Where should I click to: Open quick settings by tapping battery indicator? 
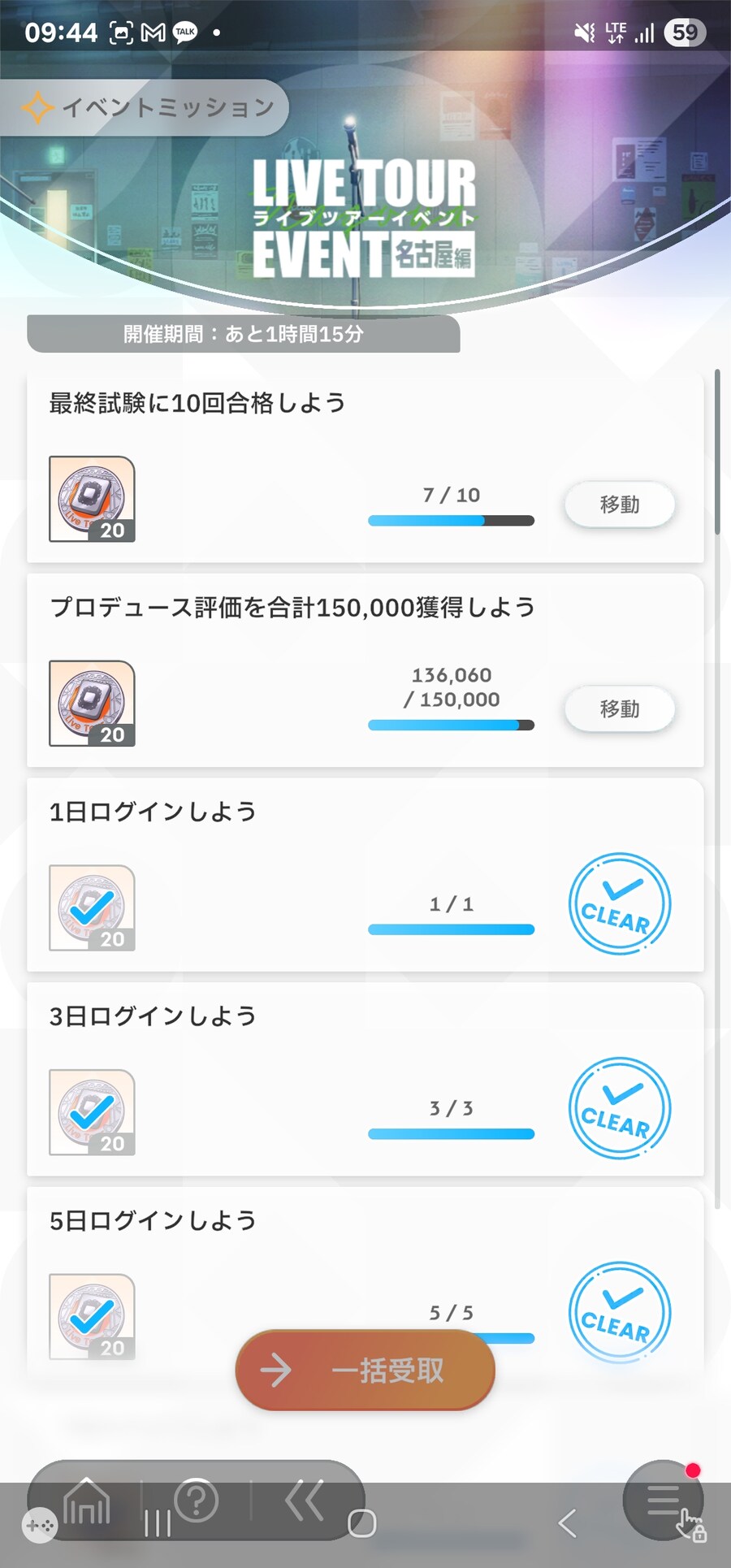click(x=686, y=32)
